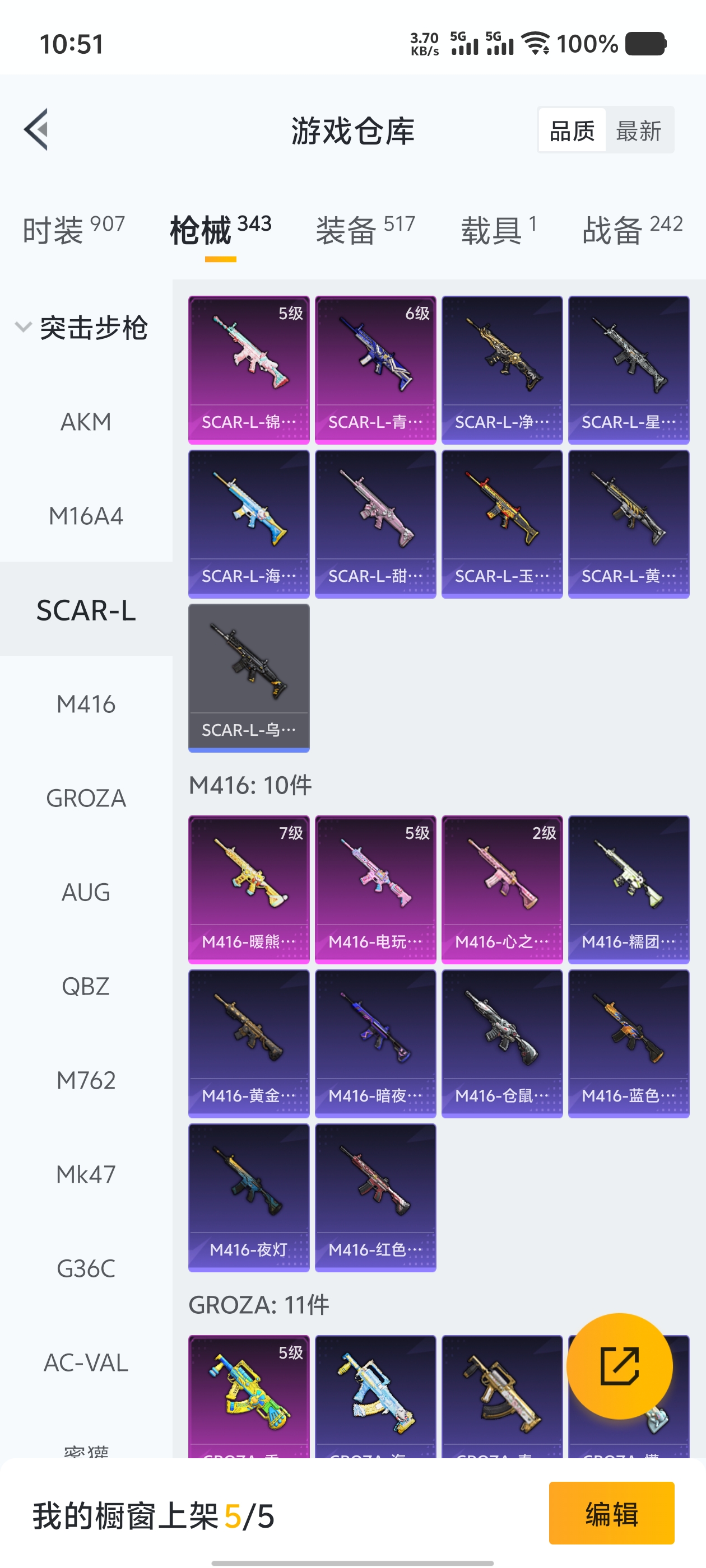Tap the orange share floating button
706x1568 pixels.
pos(619,1365)
